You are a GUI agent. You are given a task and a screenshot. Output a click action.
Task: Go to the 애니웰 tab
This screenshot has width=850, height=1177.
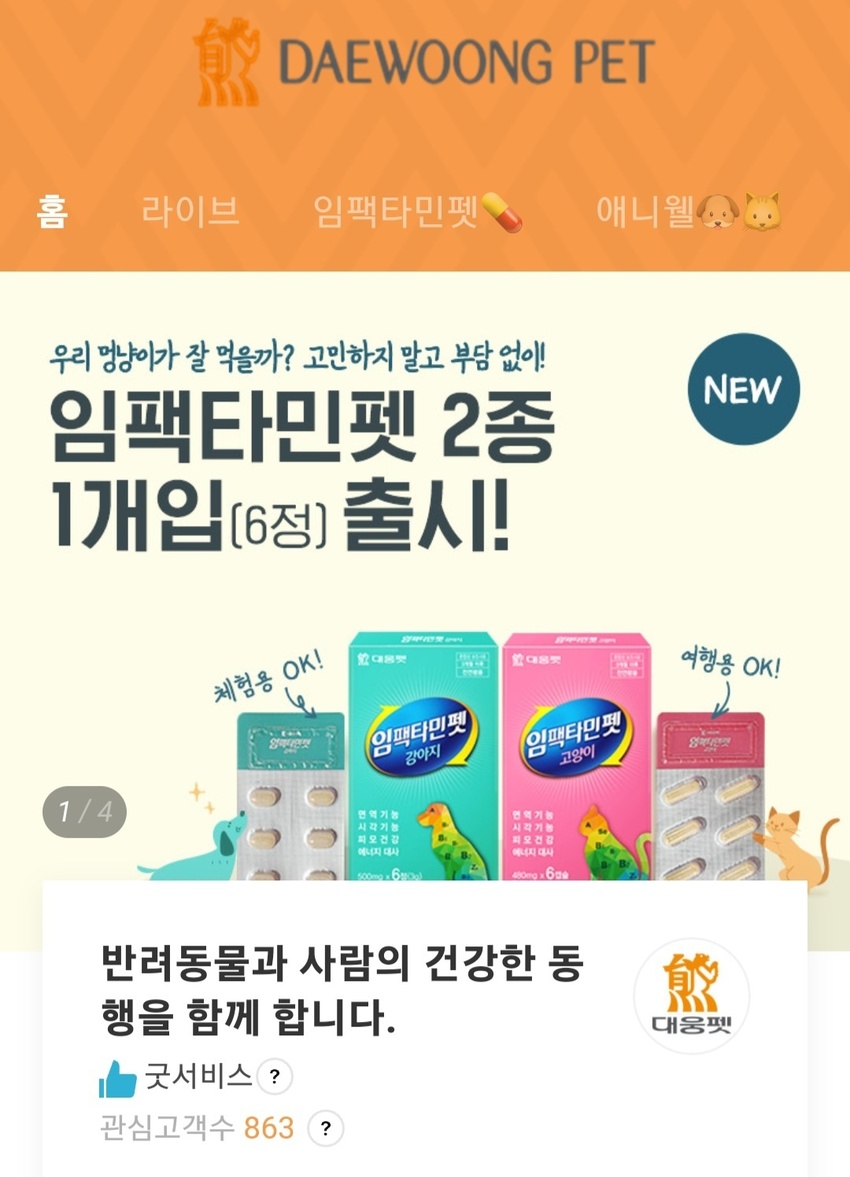pyautogui.click(x=687, y=212)
